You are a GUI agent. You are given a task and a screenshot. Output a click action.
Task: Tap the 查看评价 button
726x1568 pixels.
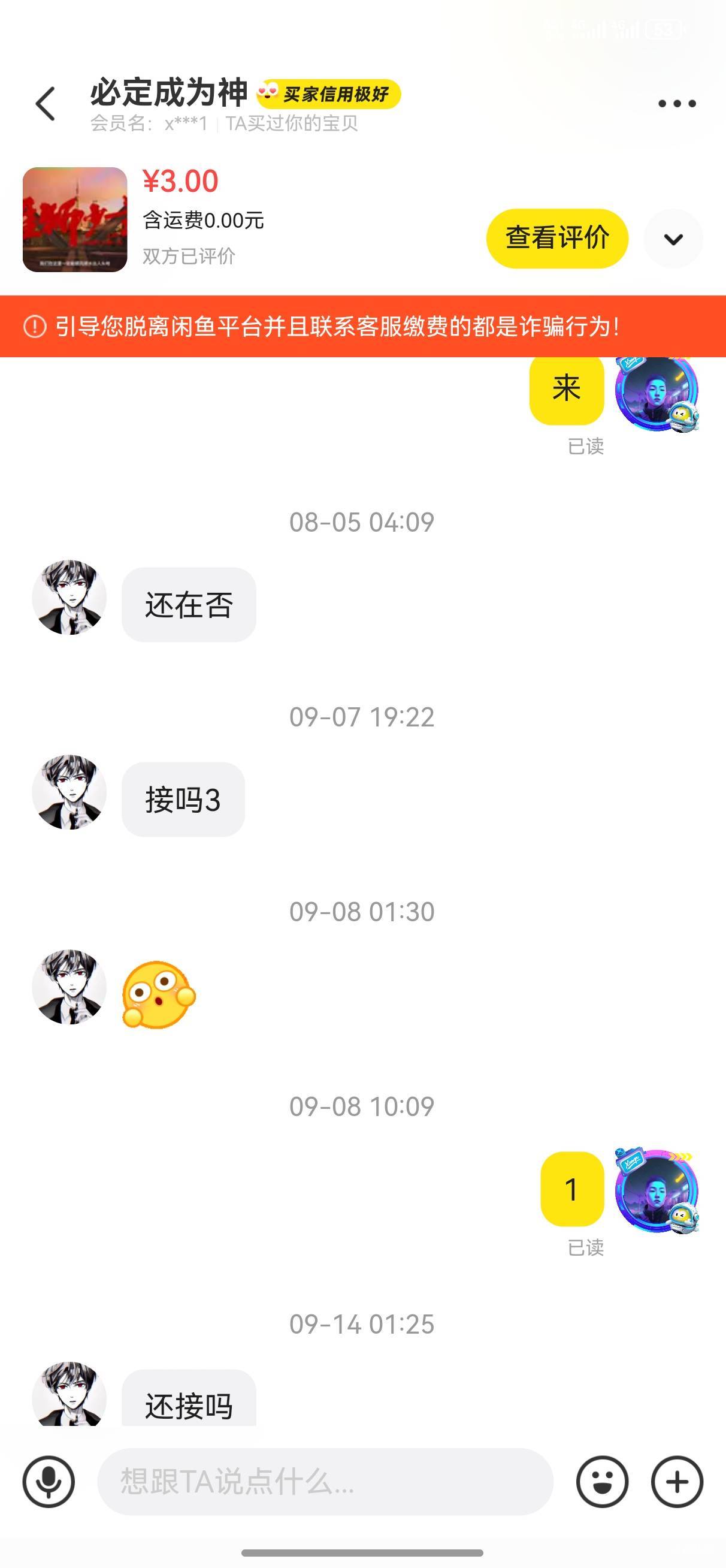pos(557,238)
